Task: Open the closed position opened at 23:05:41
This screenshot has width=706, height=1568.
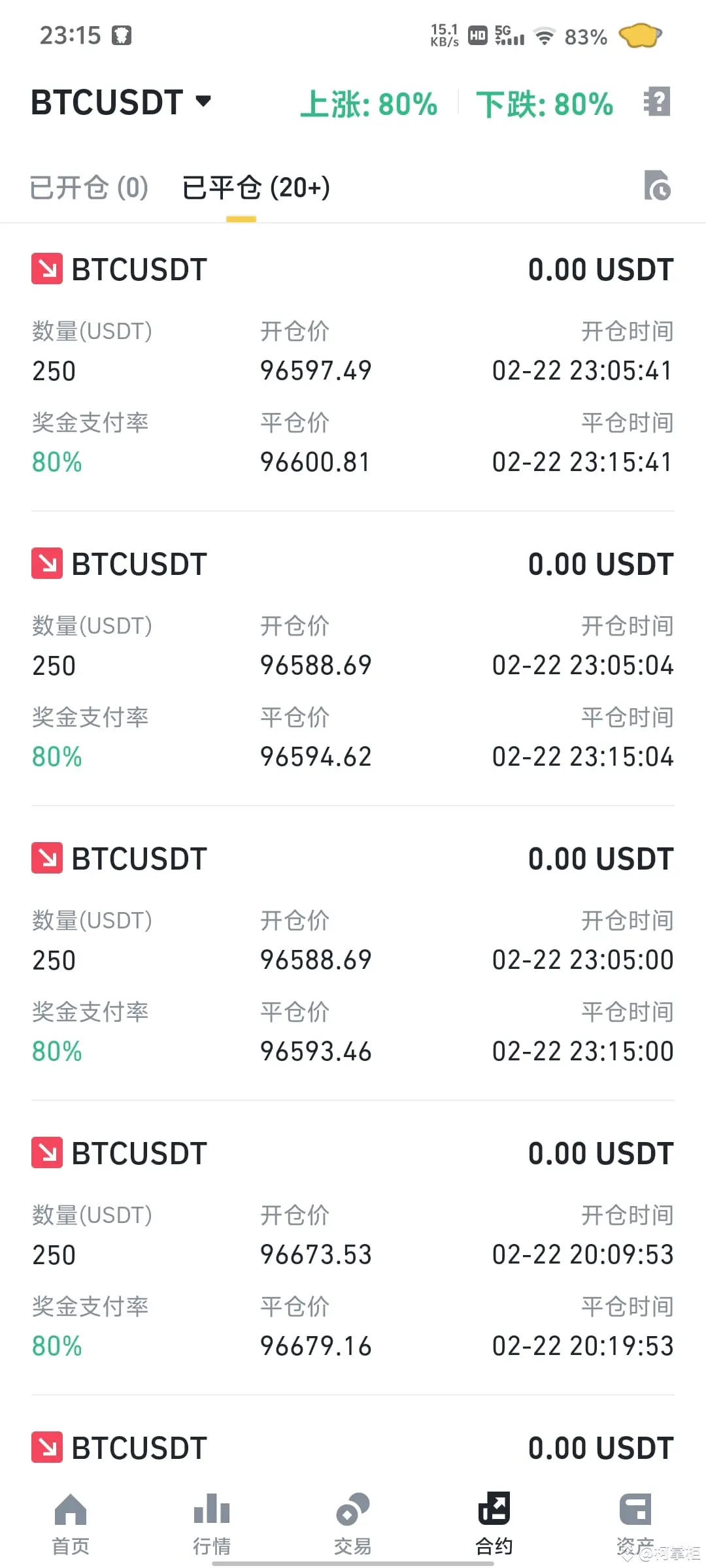Action: 353,366
